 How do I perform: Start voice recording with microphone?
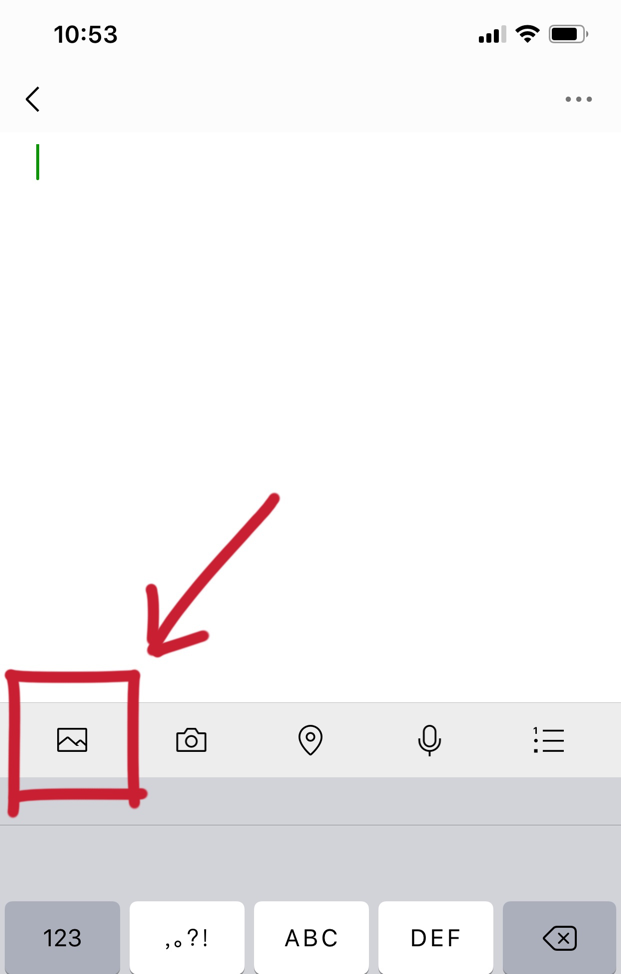429,740
